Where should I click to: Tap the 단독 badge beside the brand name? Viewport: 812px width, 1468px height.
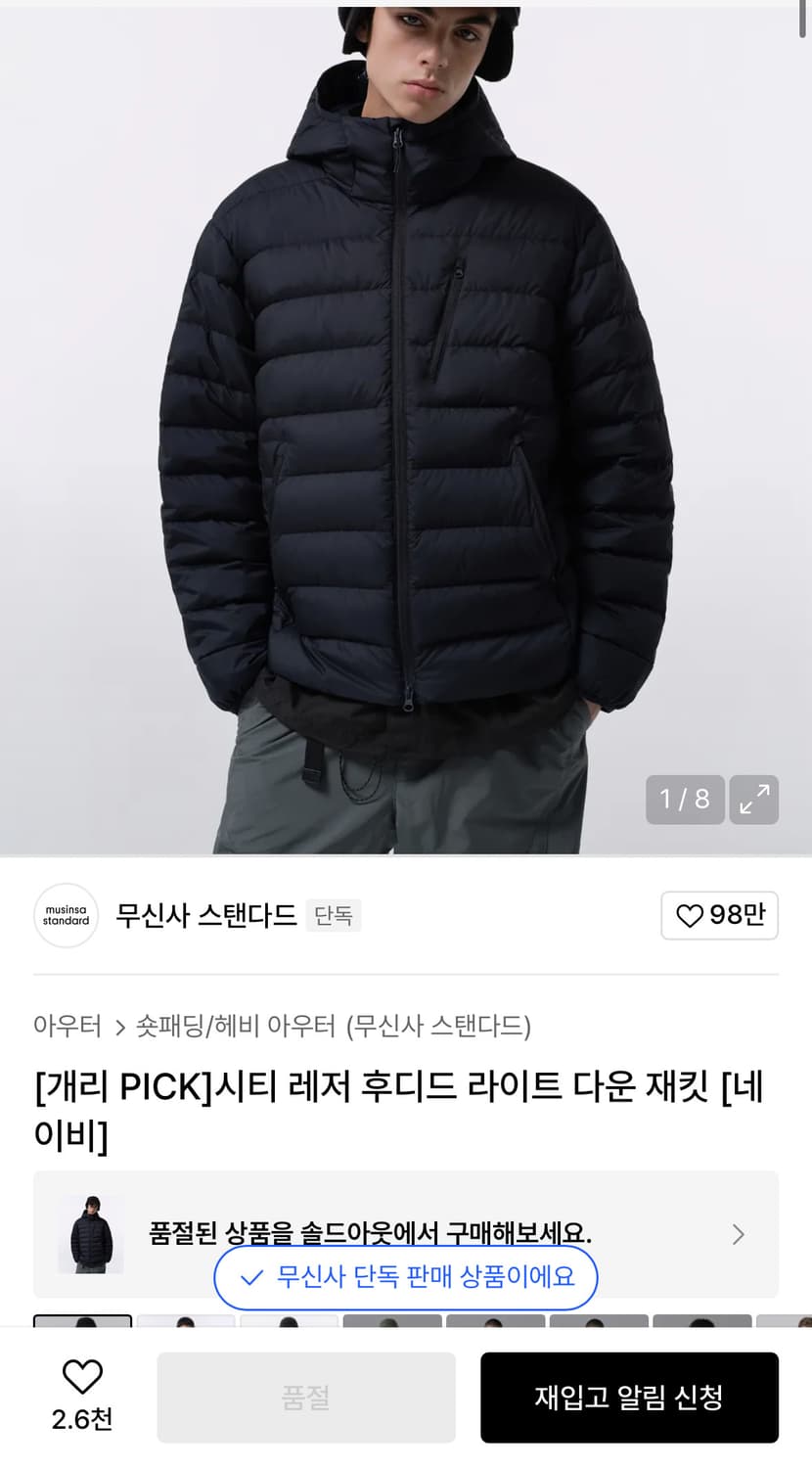pos(333,915)
